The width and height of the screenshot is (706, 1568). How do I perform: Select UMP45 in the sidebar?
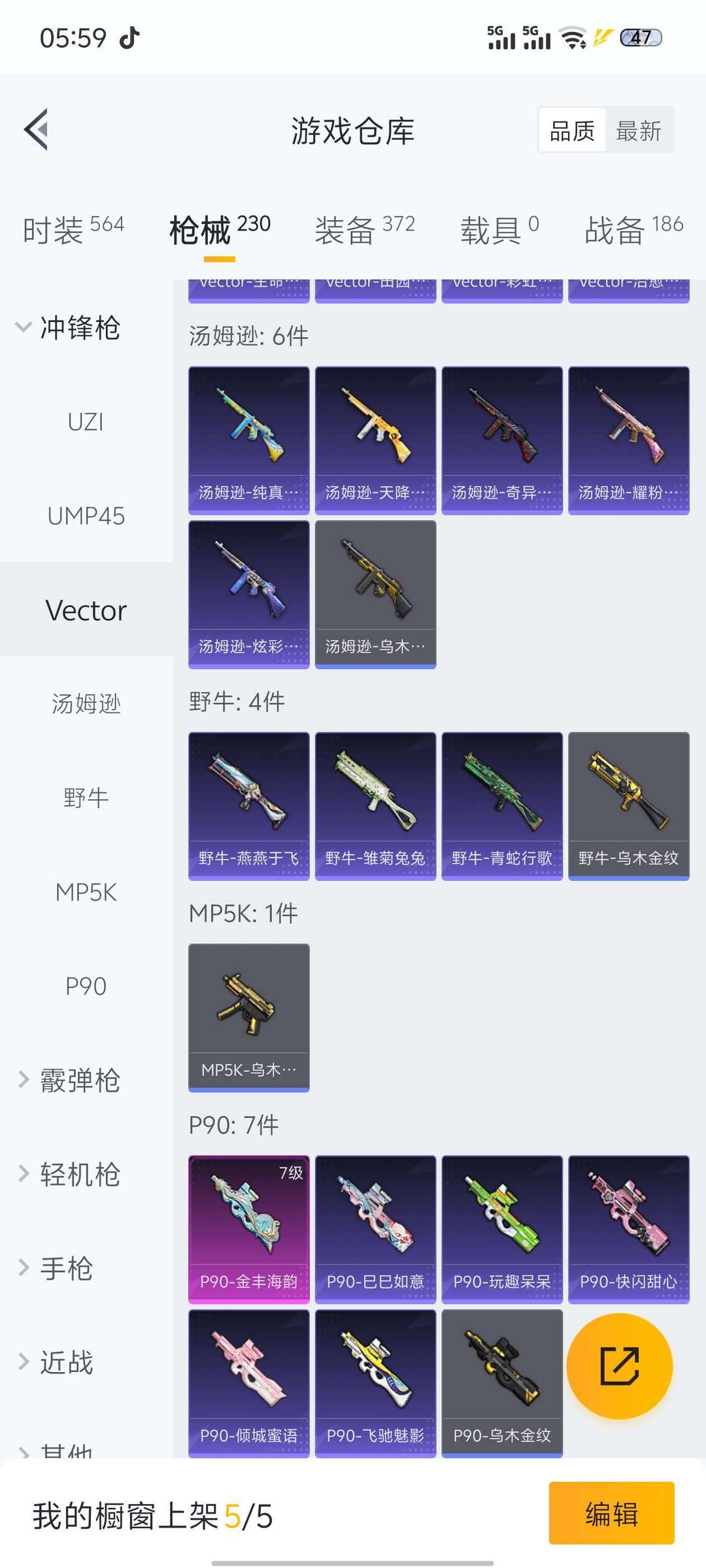coord(86,516)
